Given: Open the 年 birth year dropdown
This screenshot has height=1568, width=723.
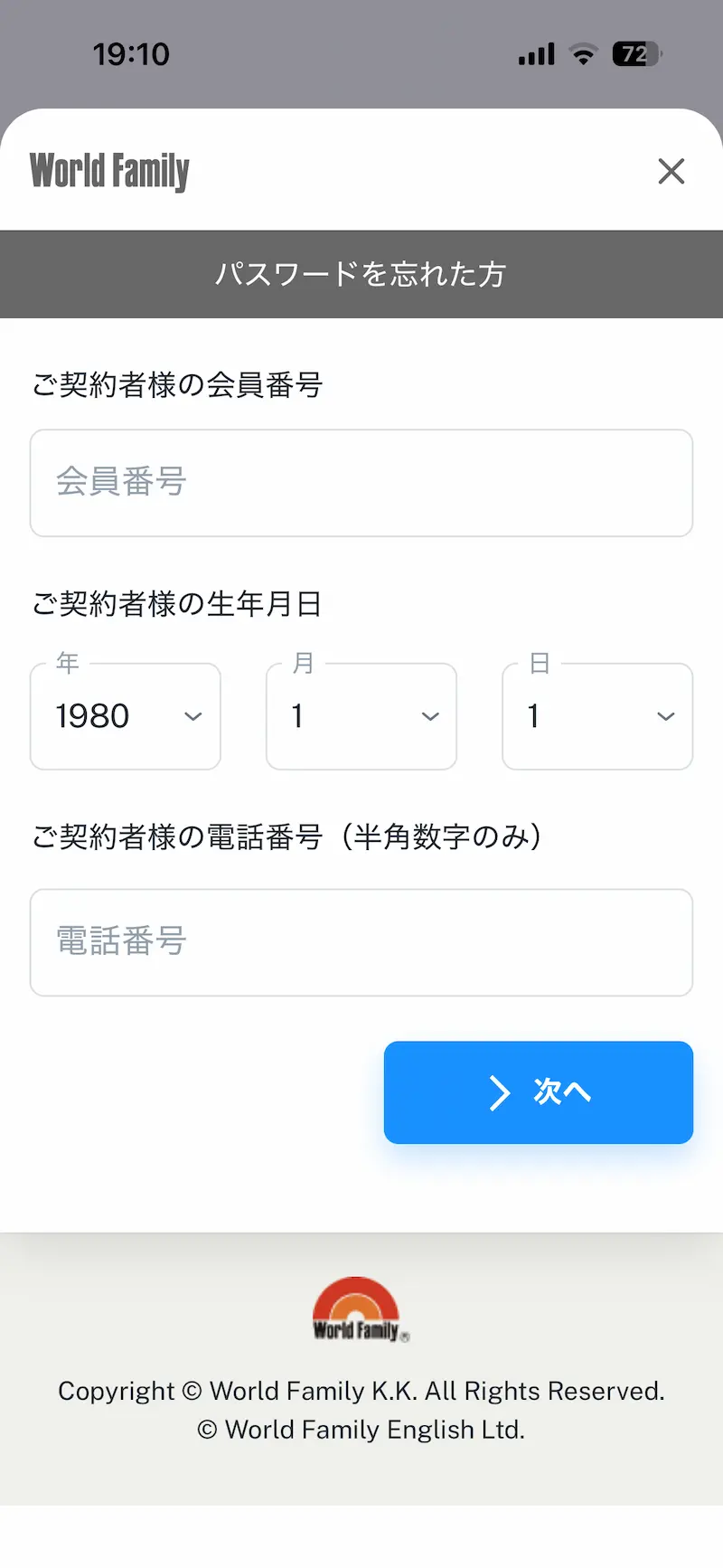Looking at the screenshot, I should coord(126,716).
